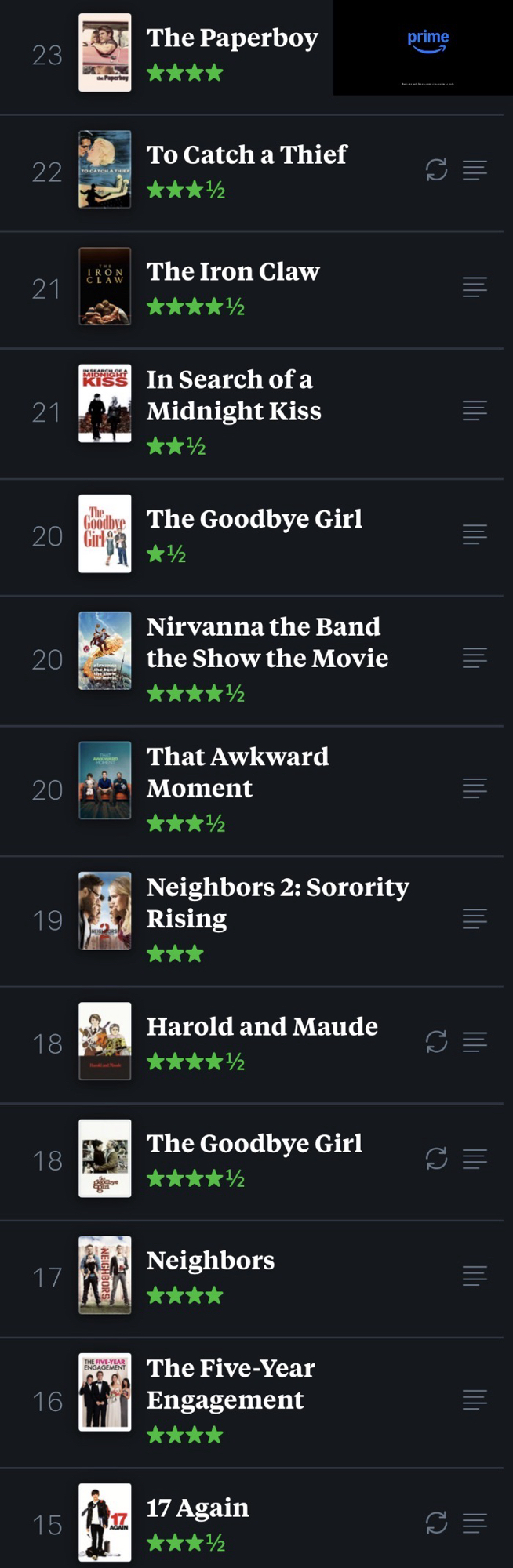Tap the review icon for Harold and Maude
This screenshot has width=513, height=1568.
(x=475, y=1042)
